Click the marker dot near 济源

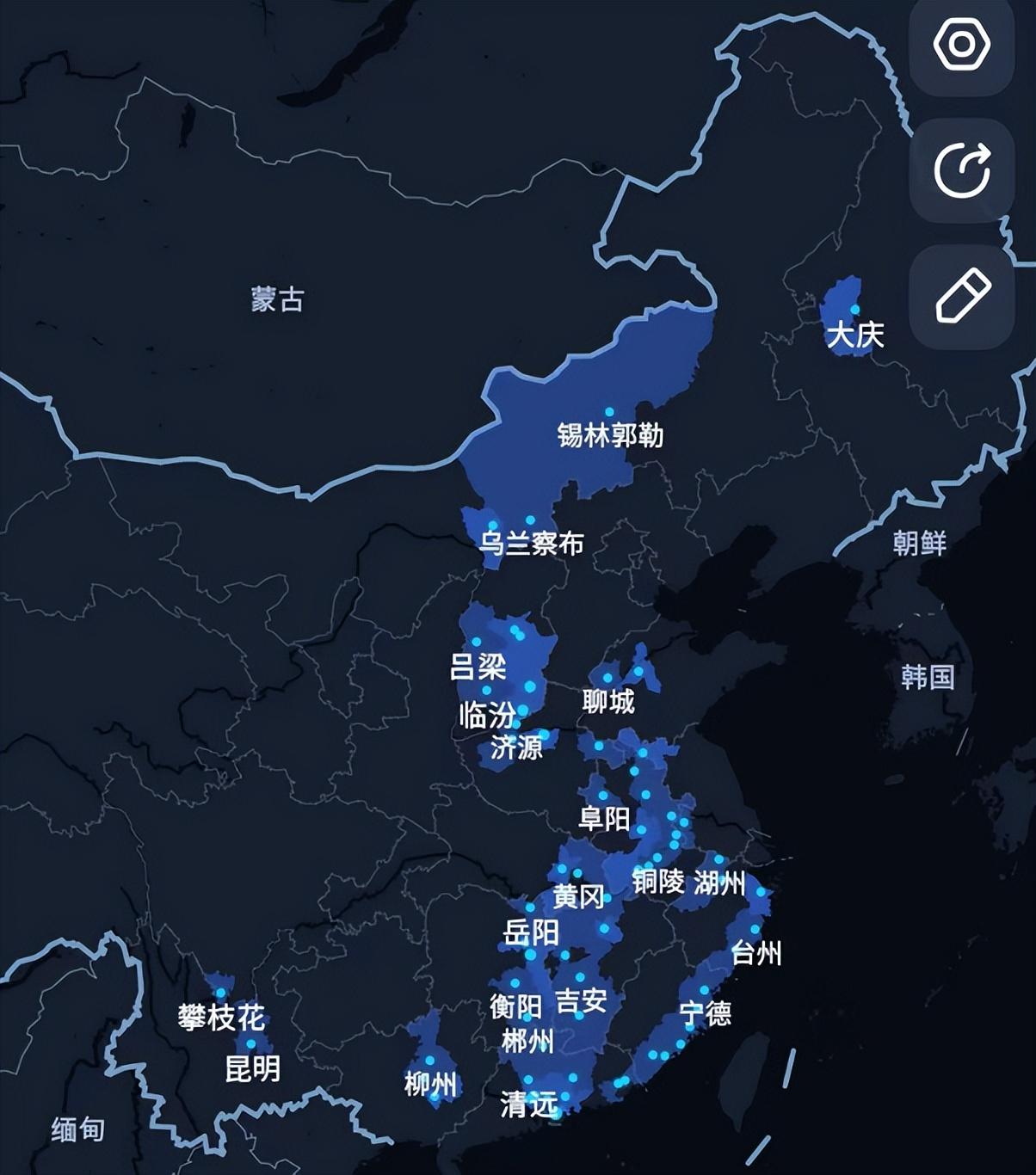click(546, 735)
